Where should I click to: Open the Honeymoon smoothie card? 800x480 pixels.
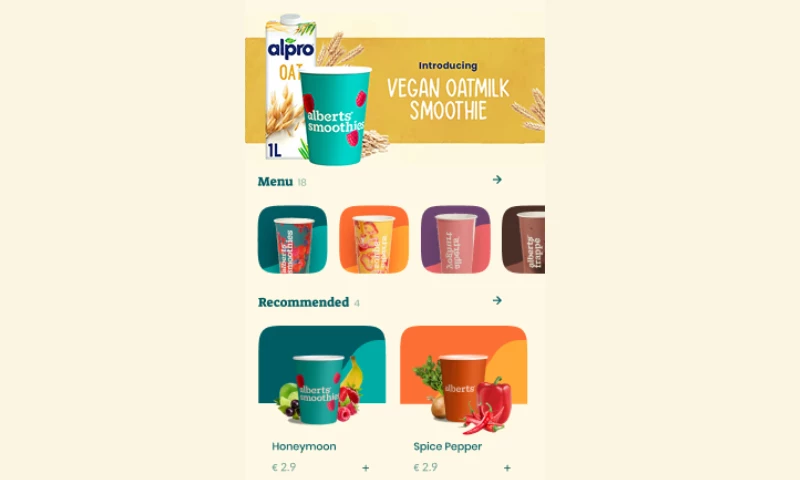tap(321, 378)
